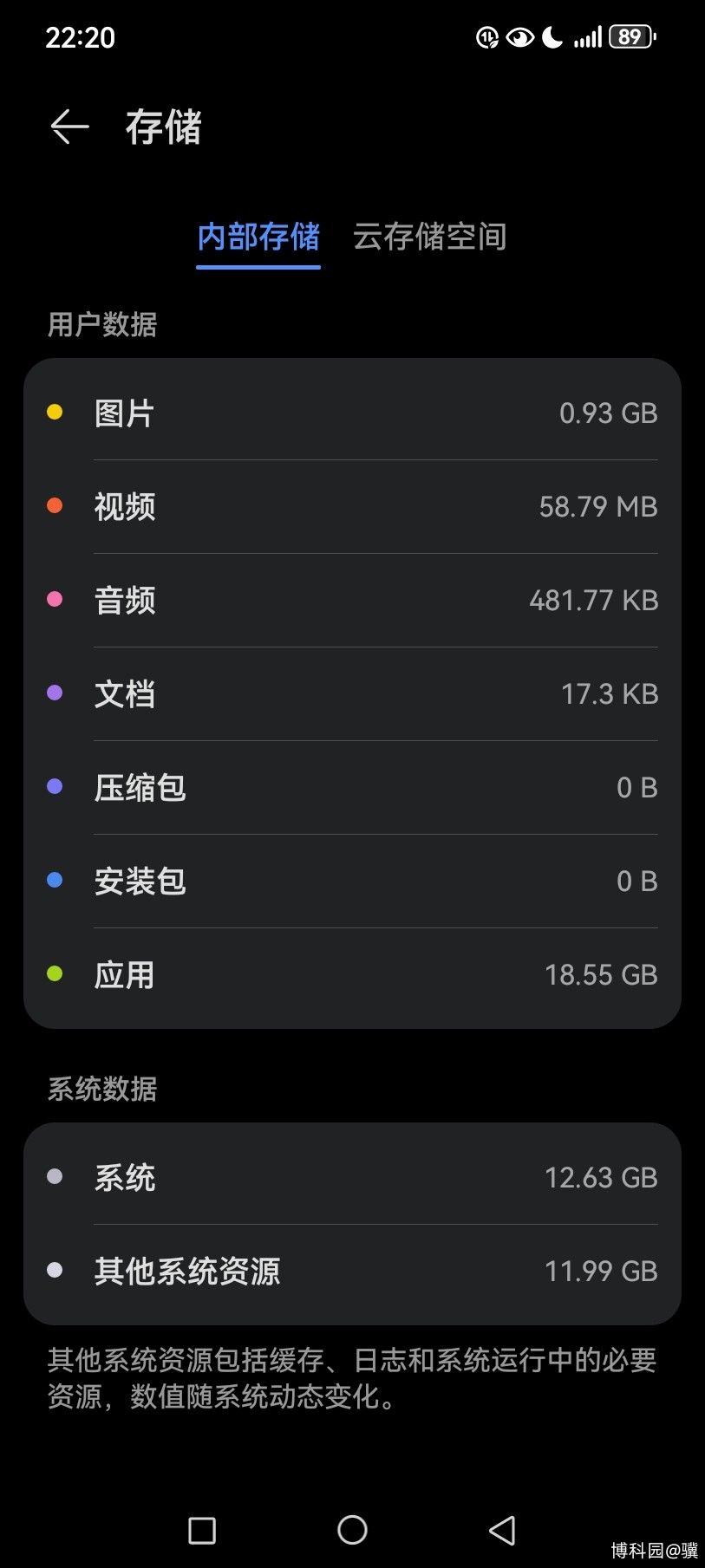This screenshot has width=705, height=1568.
Task: View 应用 storage usage
Action: (352, 975)
